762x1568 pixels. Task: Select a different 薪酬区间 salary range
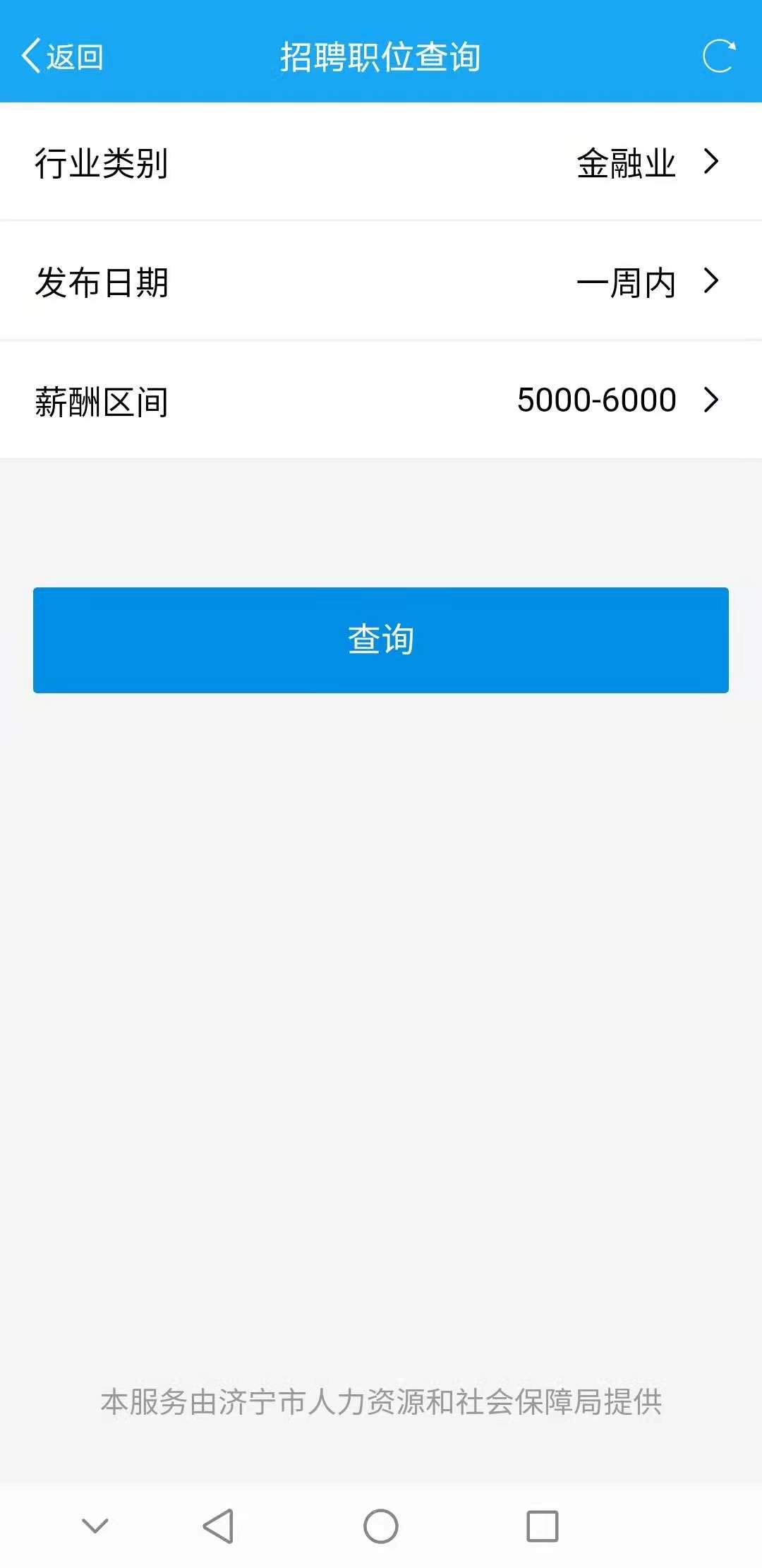[x=381, y=400]
